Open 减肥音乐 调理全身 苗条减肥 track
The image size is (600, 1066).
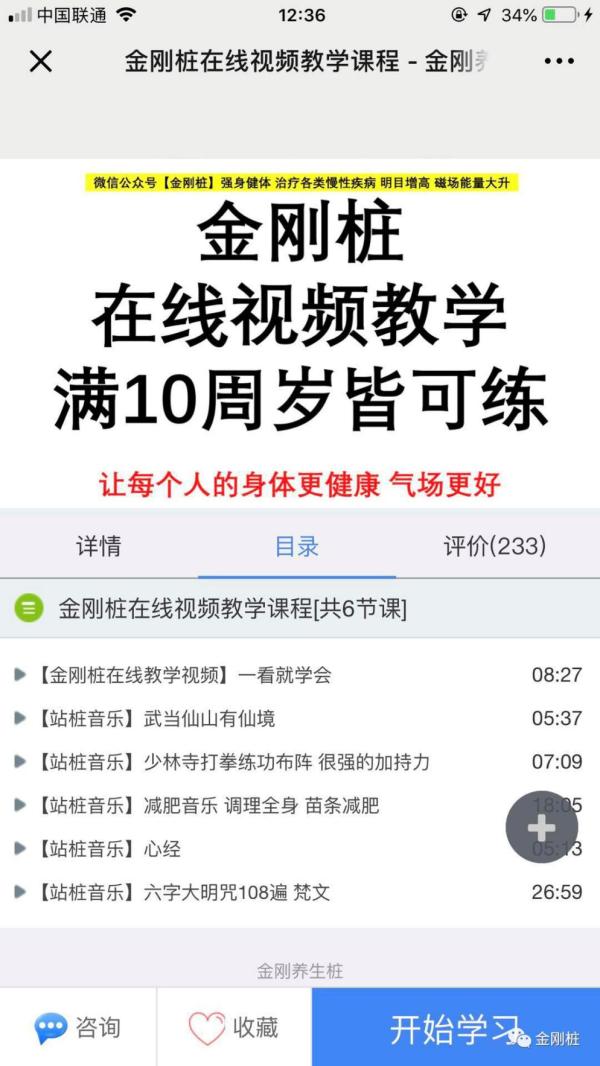click(x=210, y=805)
